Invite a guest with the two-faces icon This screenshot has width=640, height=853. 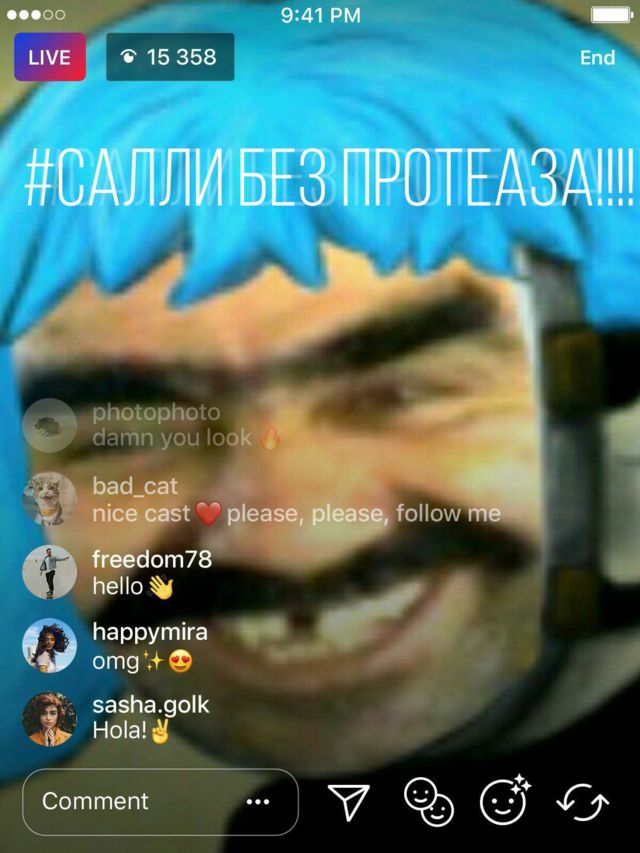click(428, 801)
